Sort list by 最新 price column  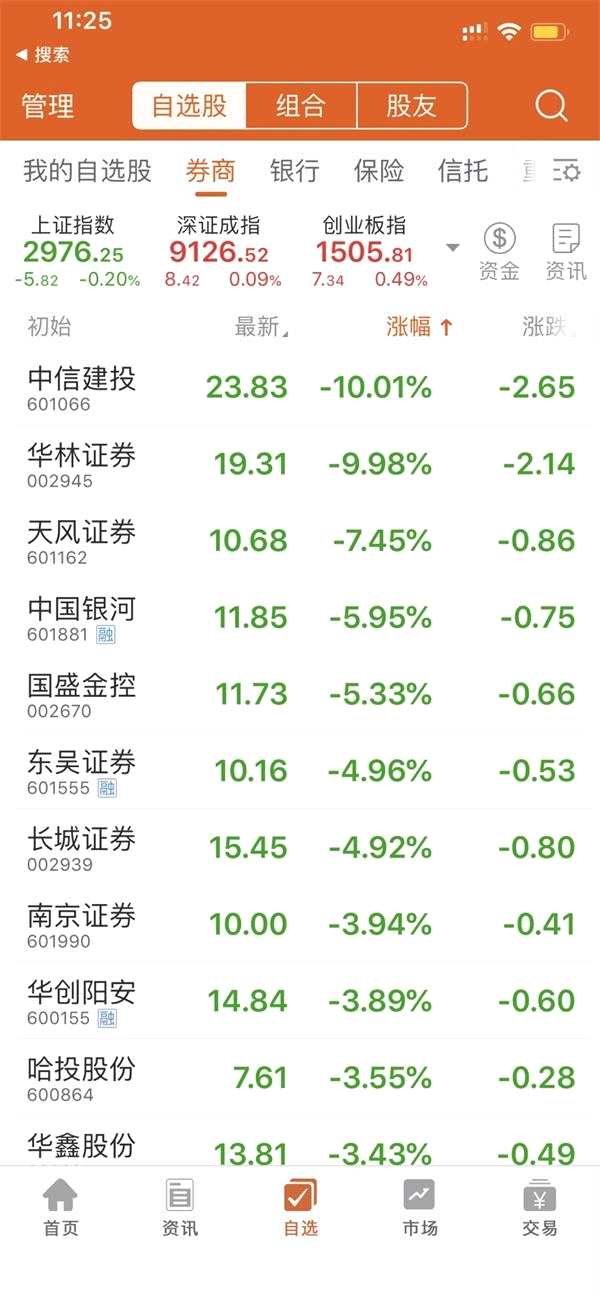[x=261, y=326]
